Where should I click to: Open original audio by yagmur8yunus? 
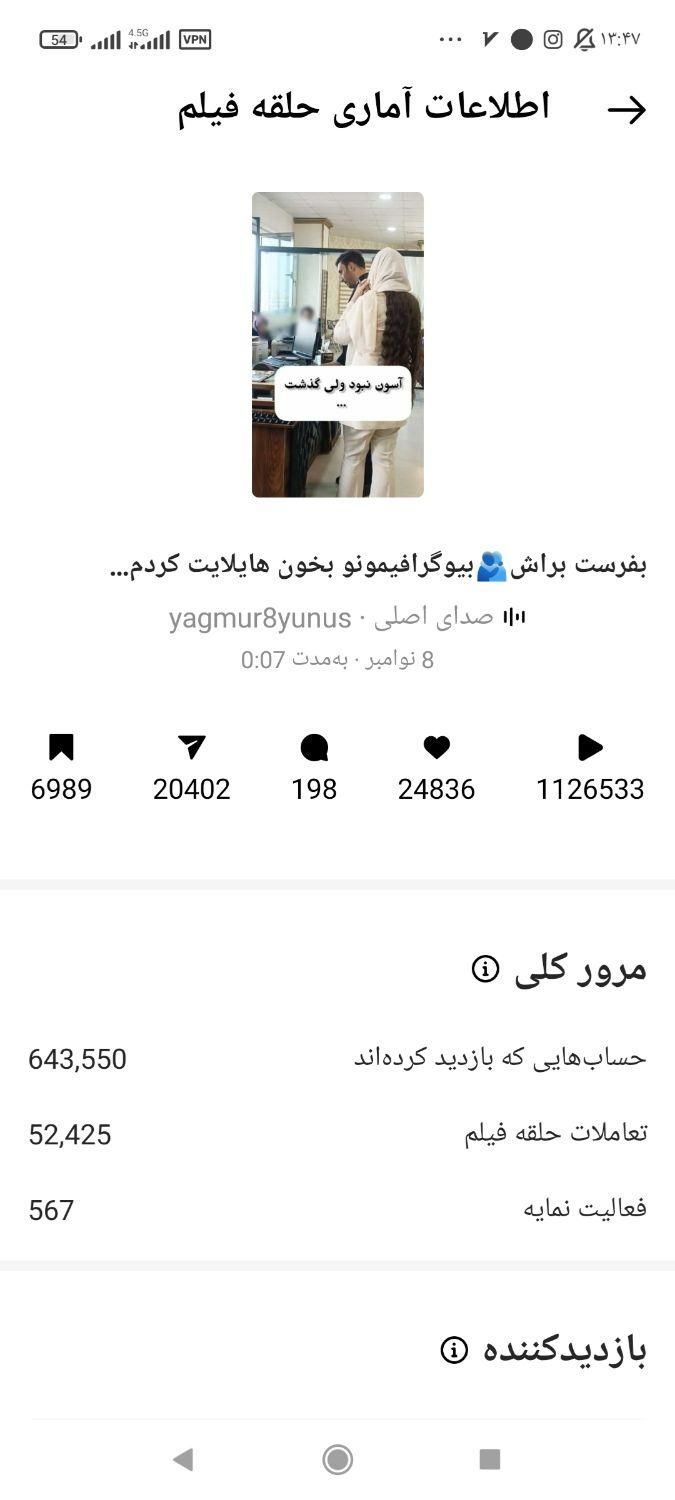345,618
